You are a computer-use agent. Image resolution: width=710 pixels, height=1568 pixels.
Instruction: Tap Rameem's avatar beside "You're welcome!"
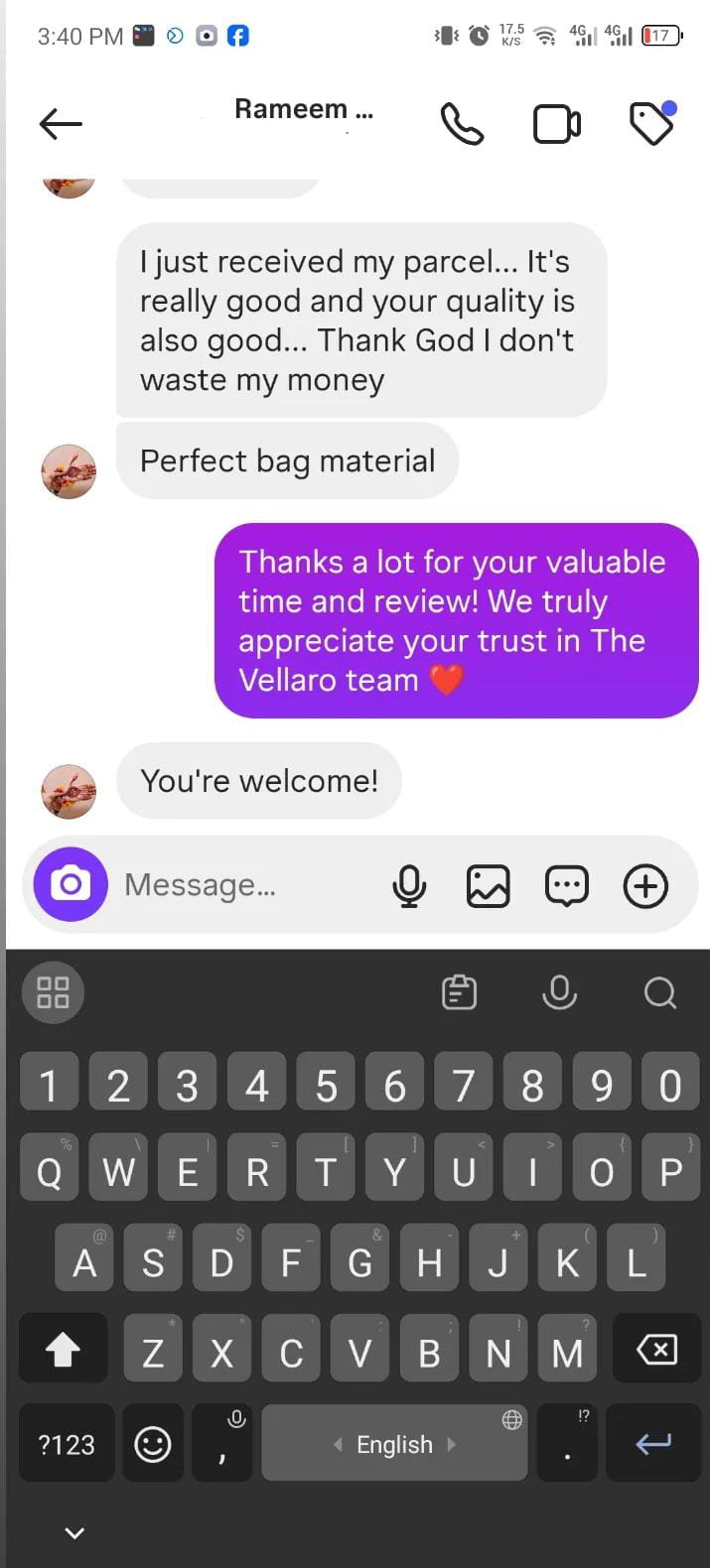69,791
